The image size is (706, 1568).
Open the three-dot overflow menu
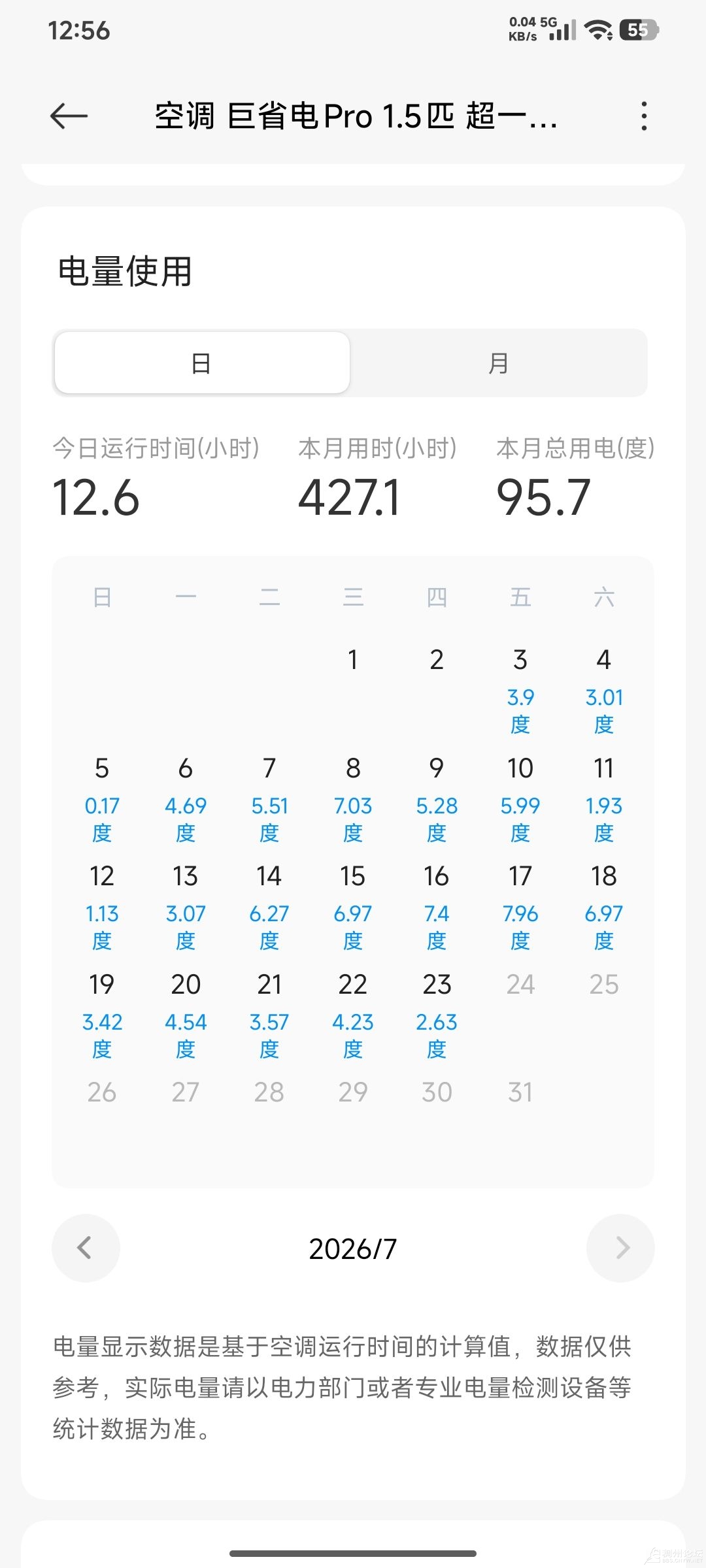[644, 116]
